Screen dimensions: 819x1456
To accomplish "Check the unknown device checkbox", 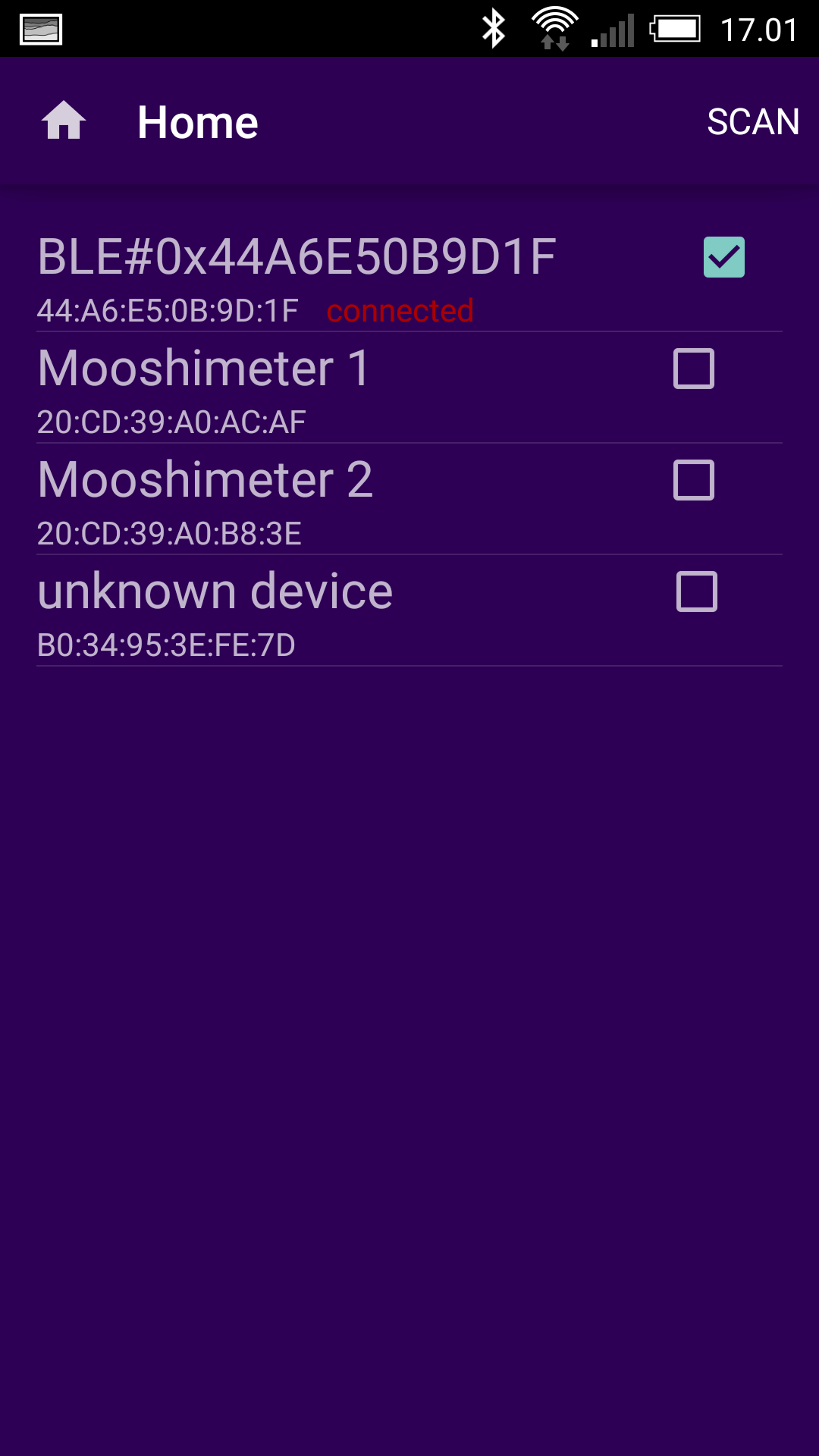I will pos(697,591).
